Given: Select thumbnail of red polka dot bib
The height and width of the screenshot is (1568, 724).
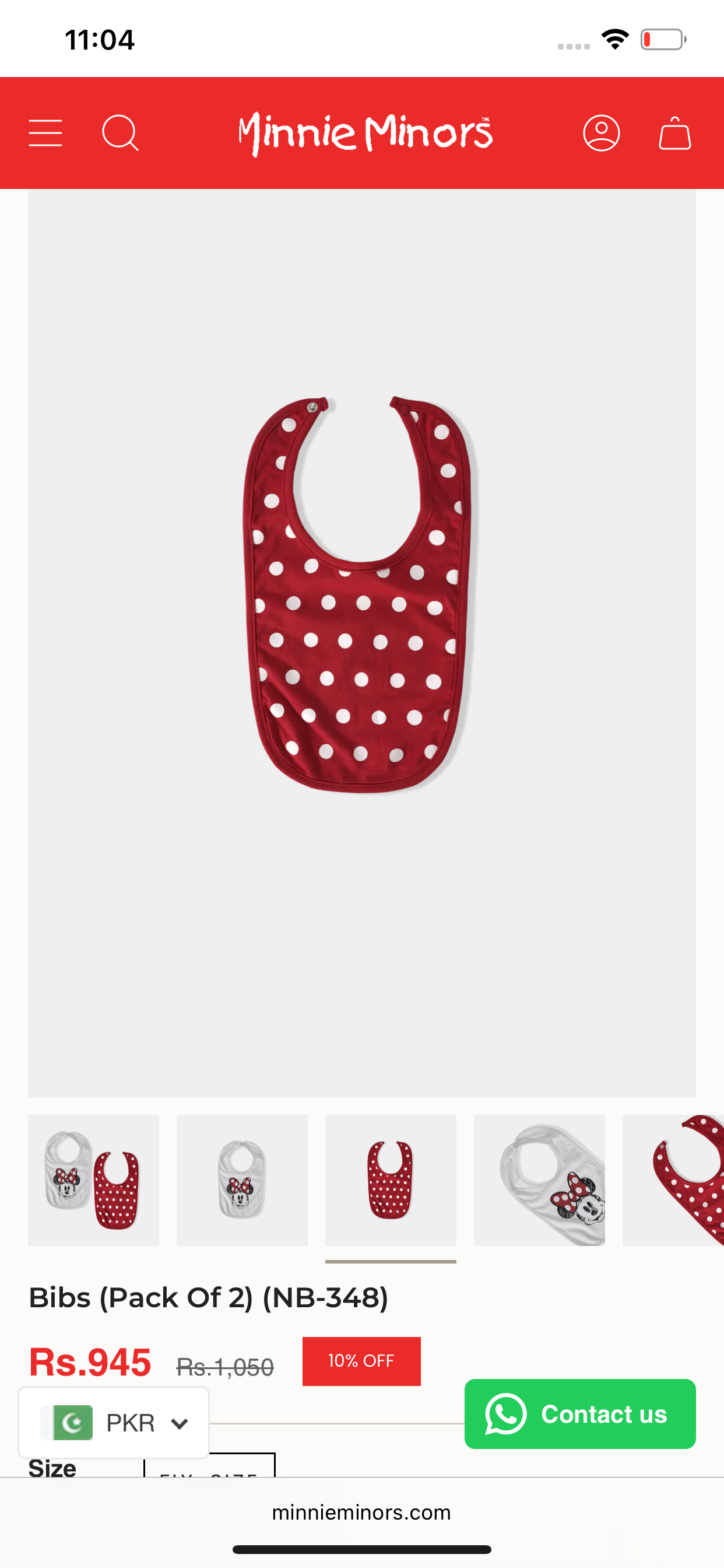Looking at the screenshot, I should click(391, 1179).
